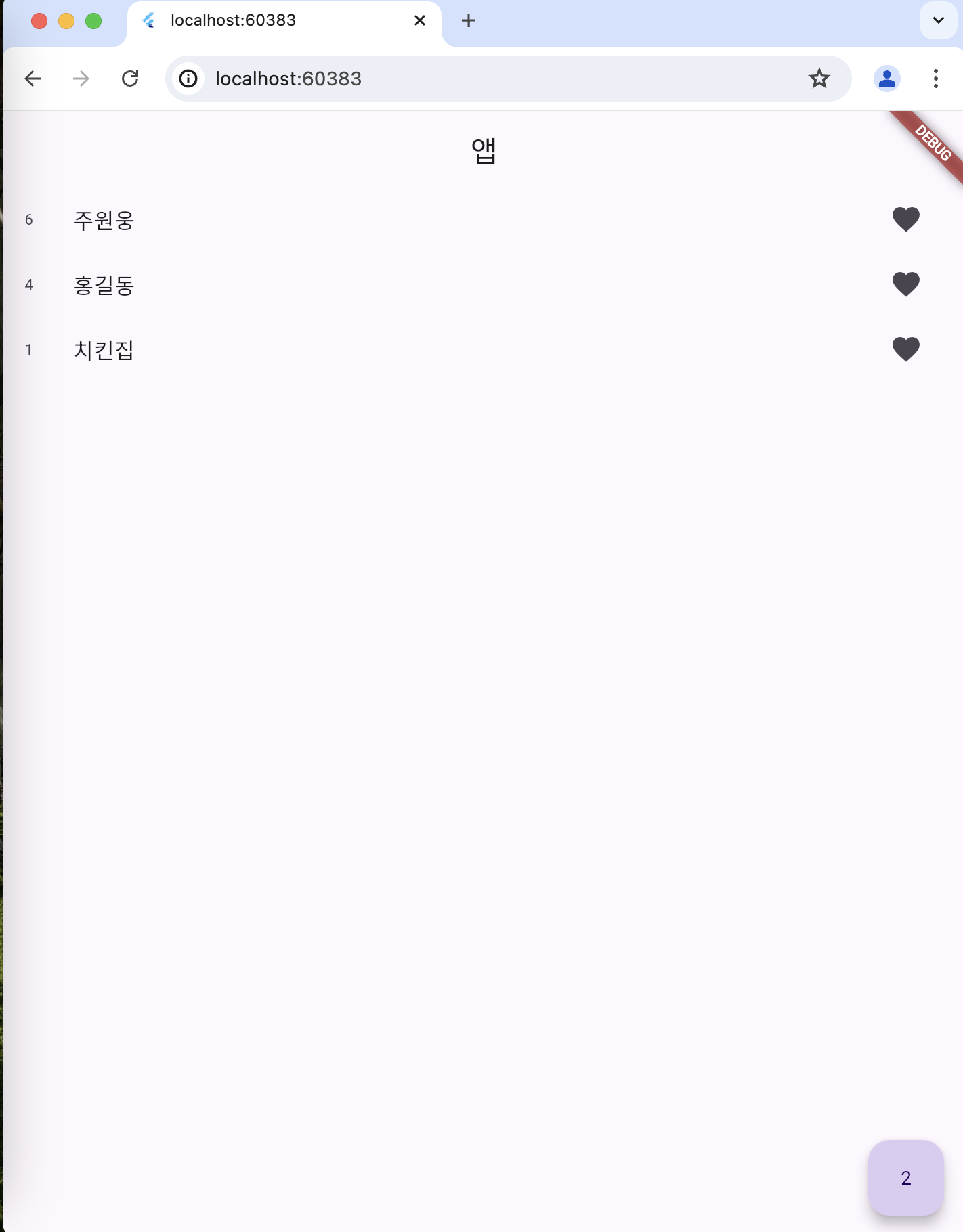Open the browser's three-dot menu

935,79
